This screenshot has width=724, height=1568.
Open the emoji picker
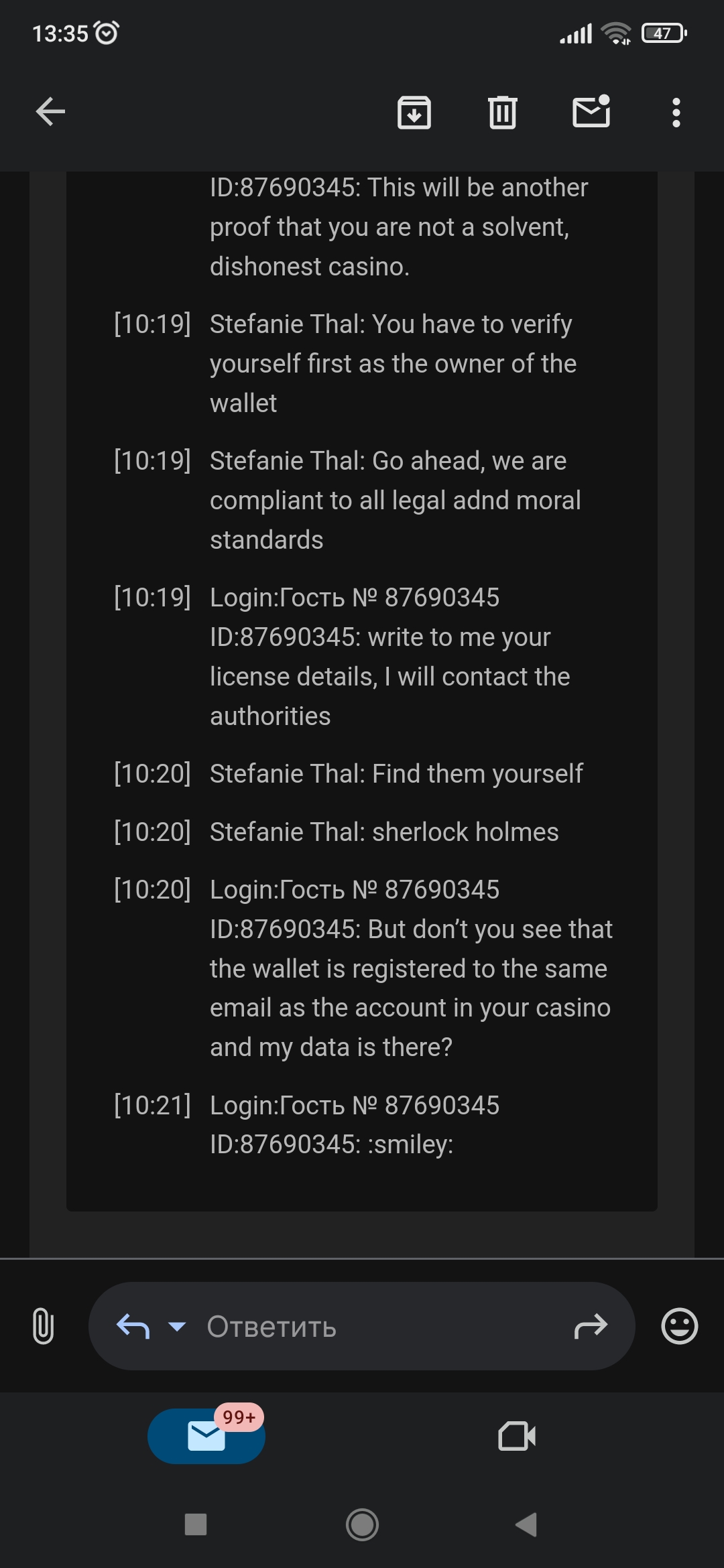click(x=680, y=1326)
